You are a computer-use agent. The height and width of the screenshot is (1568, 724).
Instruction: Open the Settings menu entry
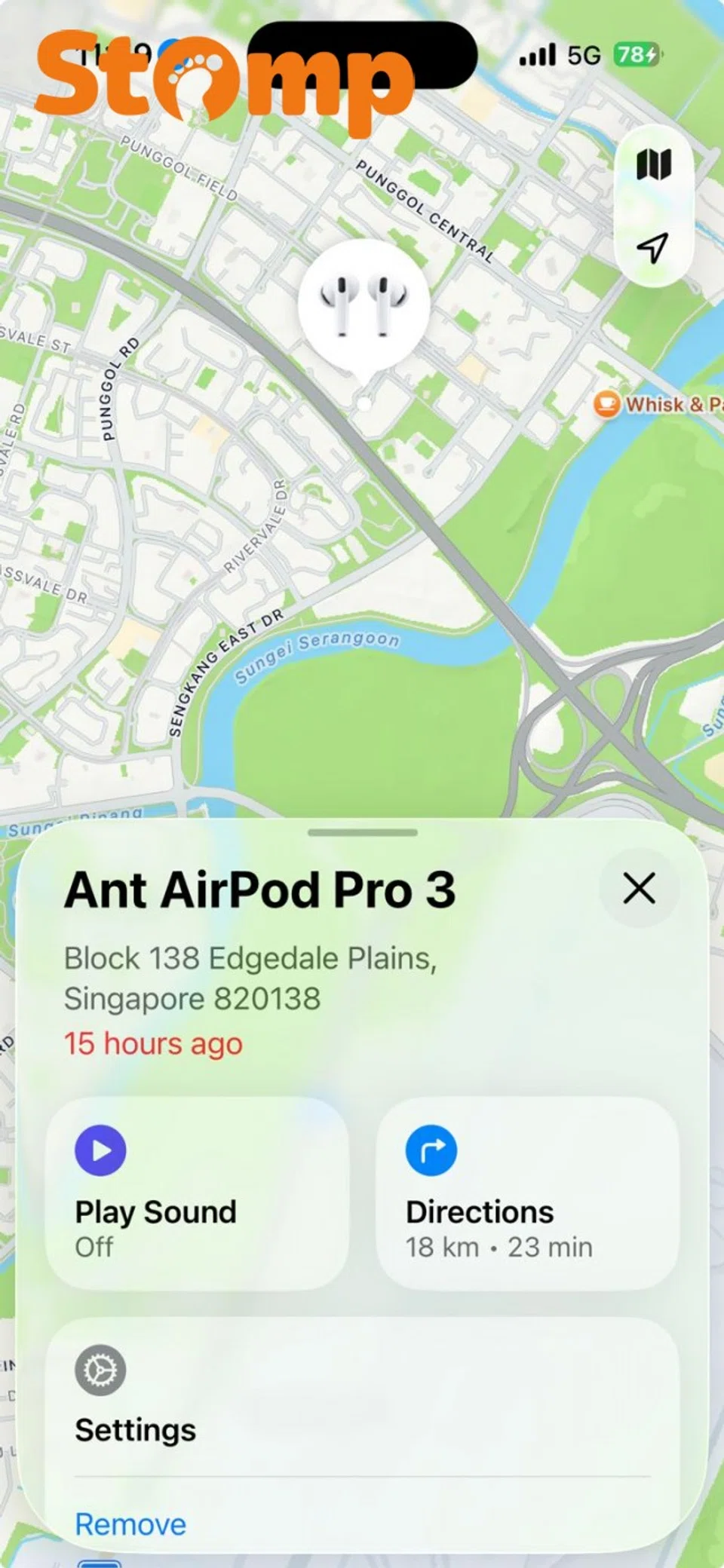(x=136, y=1429)
